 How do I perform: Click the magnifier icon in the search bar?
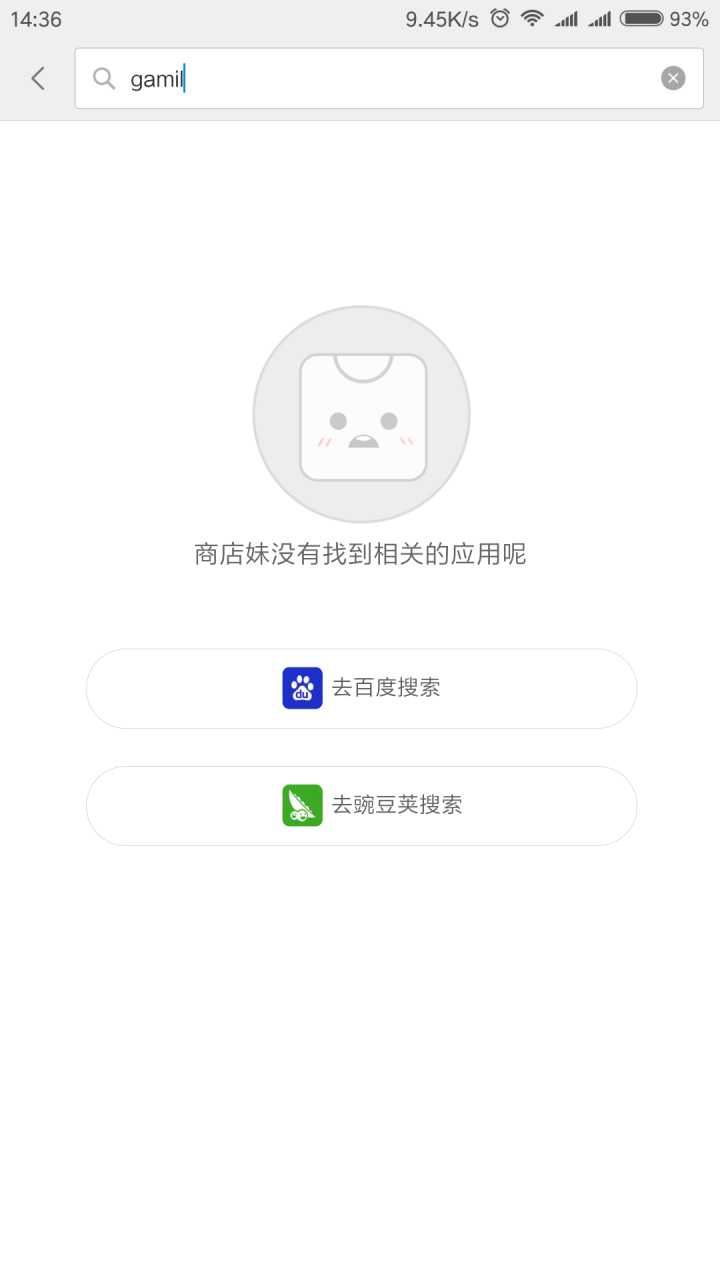click(x=104, y=78)
